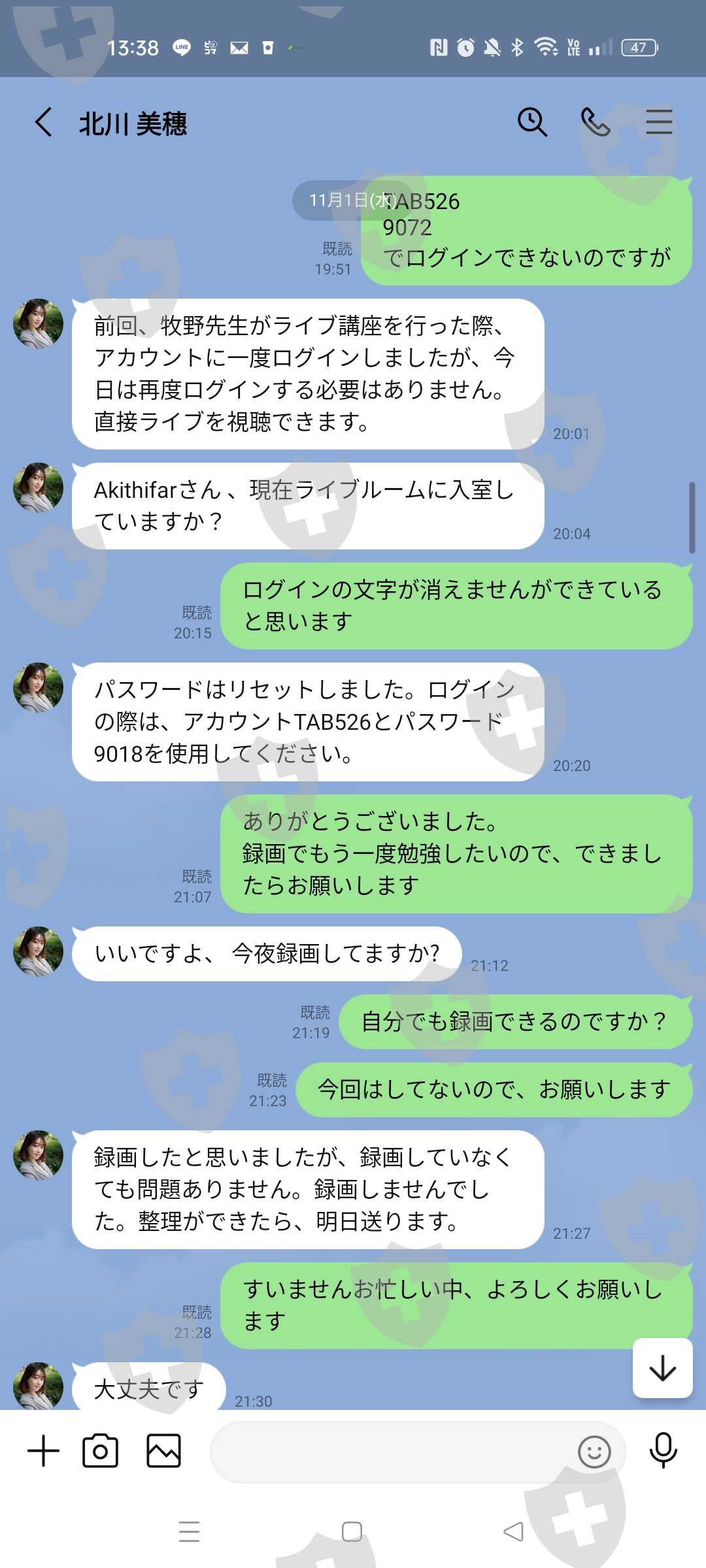706x1568 pixels.
Task: Jump to the latest message arrow
Action: tap(663, 1368)
